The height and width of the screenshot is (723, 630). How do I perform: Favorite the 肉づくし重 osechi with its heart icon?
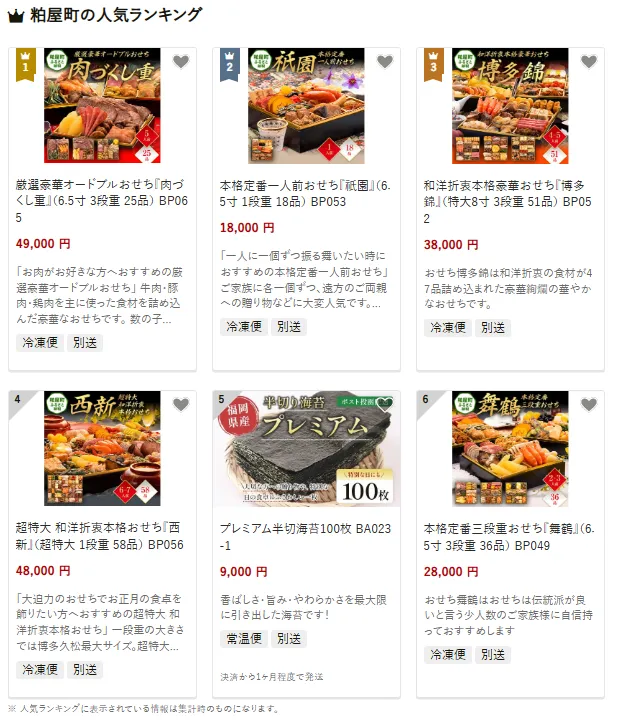tap(180, 62)
